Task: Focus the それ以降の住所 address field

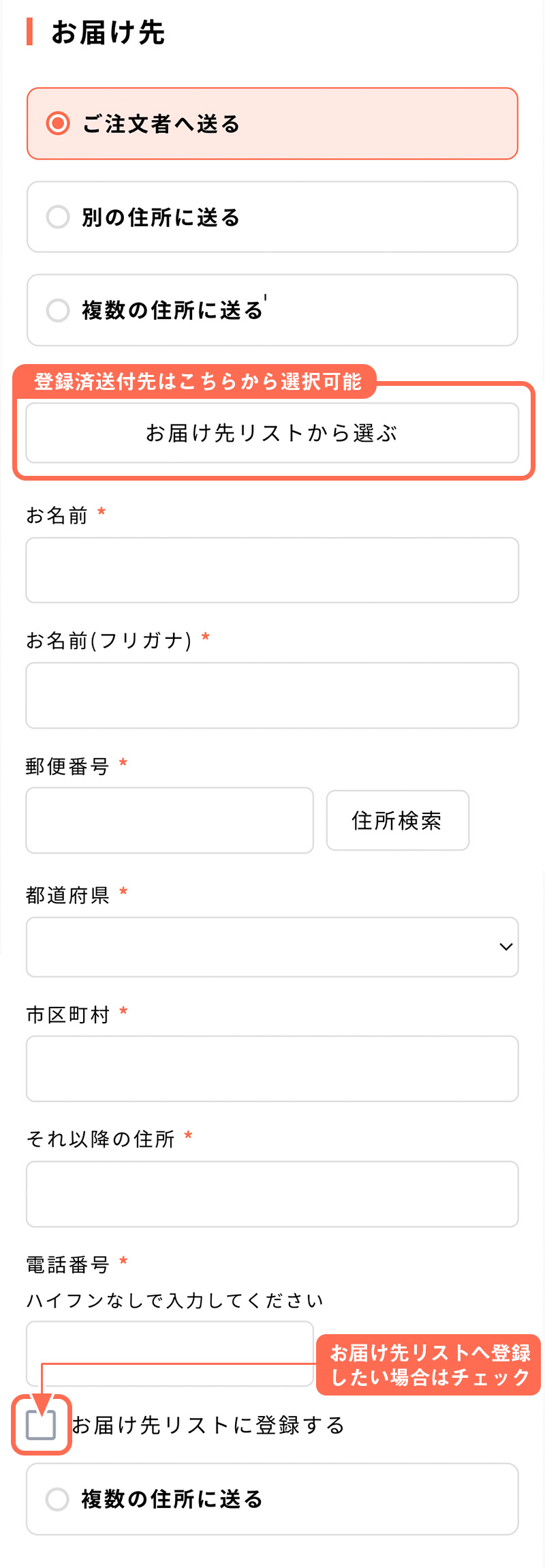Action: 272,1194
